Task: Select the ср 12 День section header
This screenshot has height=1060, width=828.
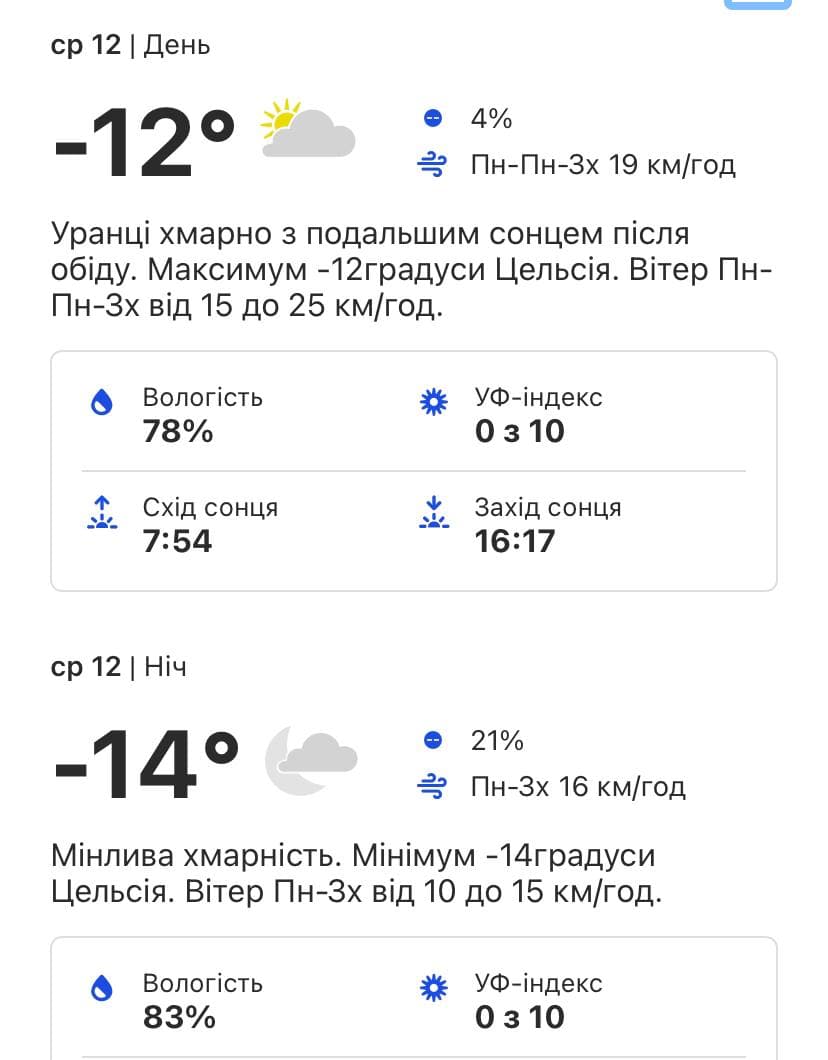Action: pos(130,44)
